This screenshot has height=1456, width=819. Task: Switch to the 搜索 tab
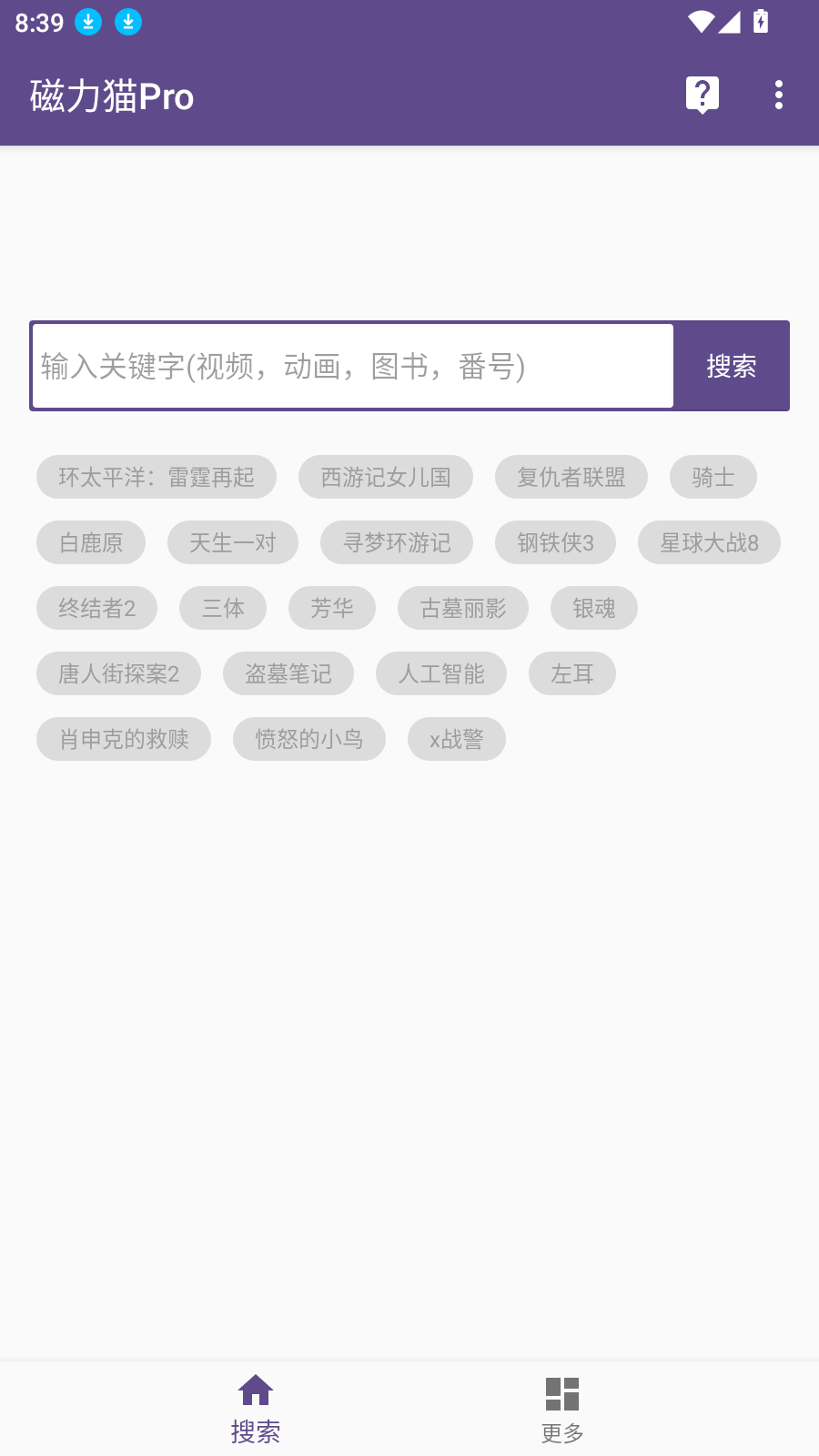click(x=256, y=1431)
